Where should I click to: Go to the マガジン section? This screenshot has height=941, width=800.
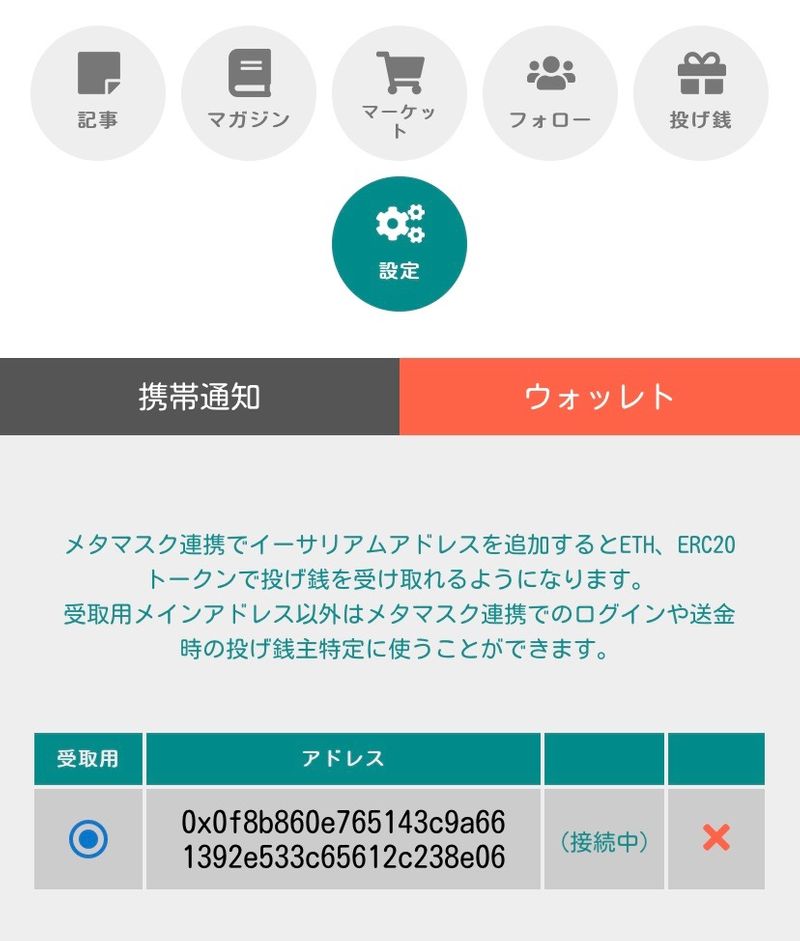pos(248,93)
